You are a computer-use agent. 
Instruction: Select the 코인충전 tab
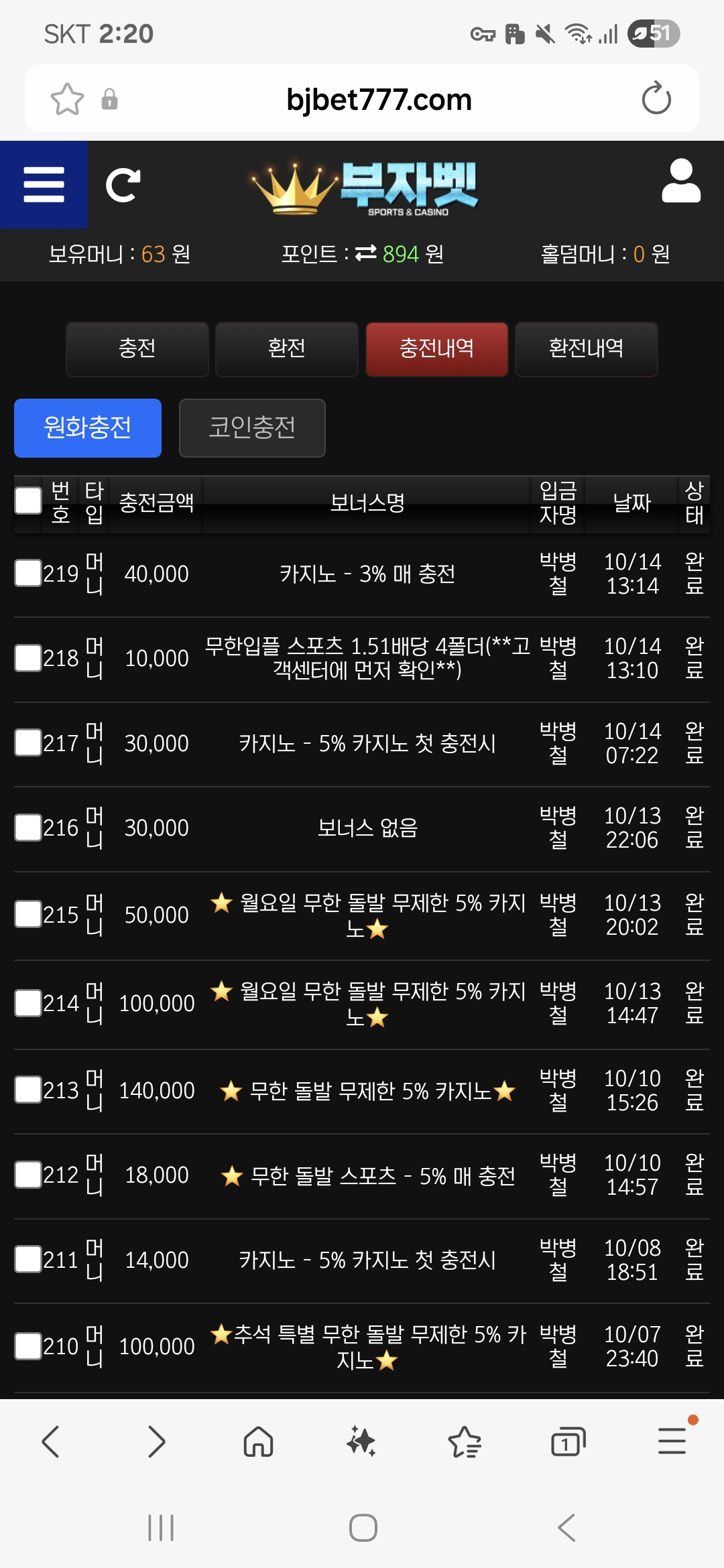252,428
